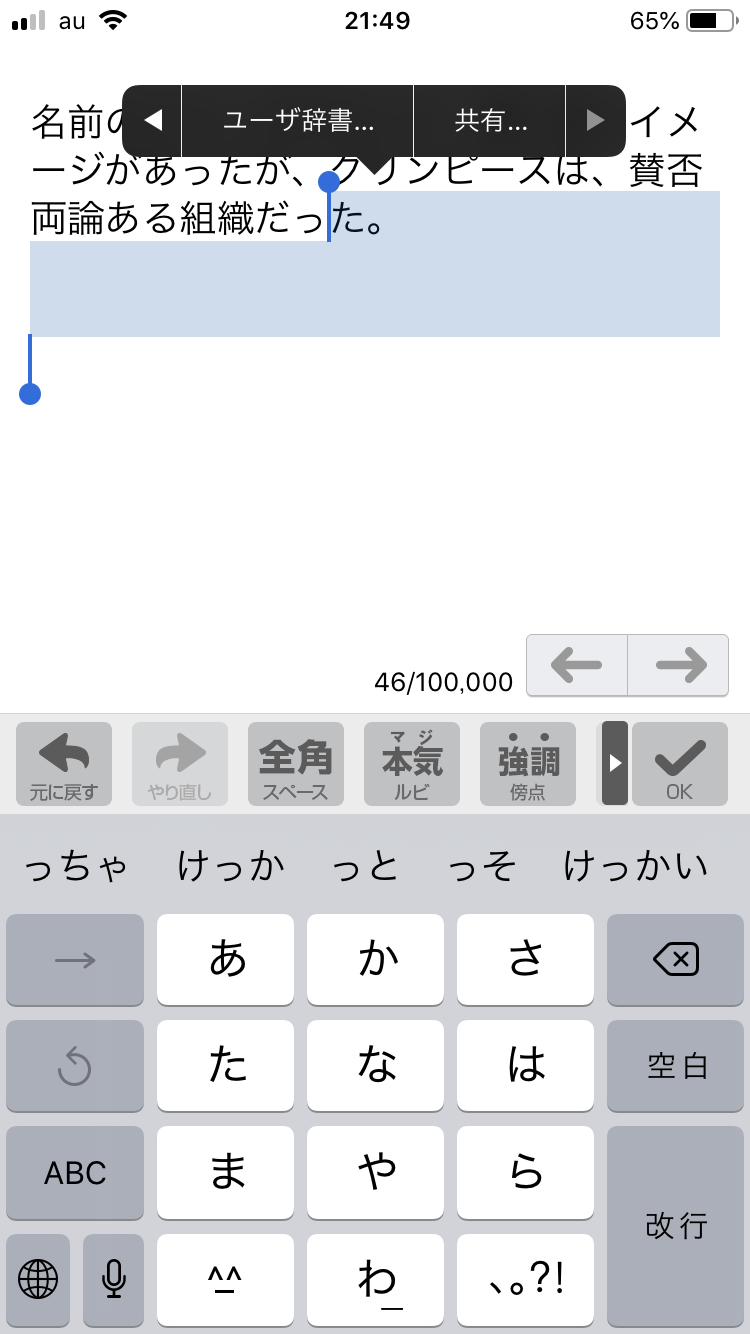Switch keyboards with globe key

tap(38, 1278)
